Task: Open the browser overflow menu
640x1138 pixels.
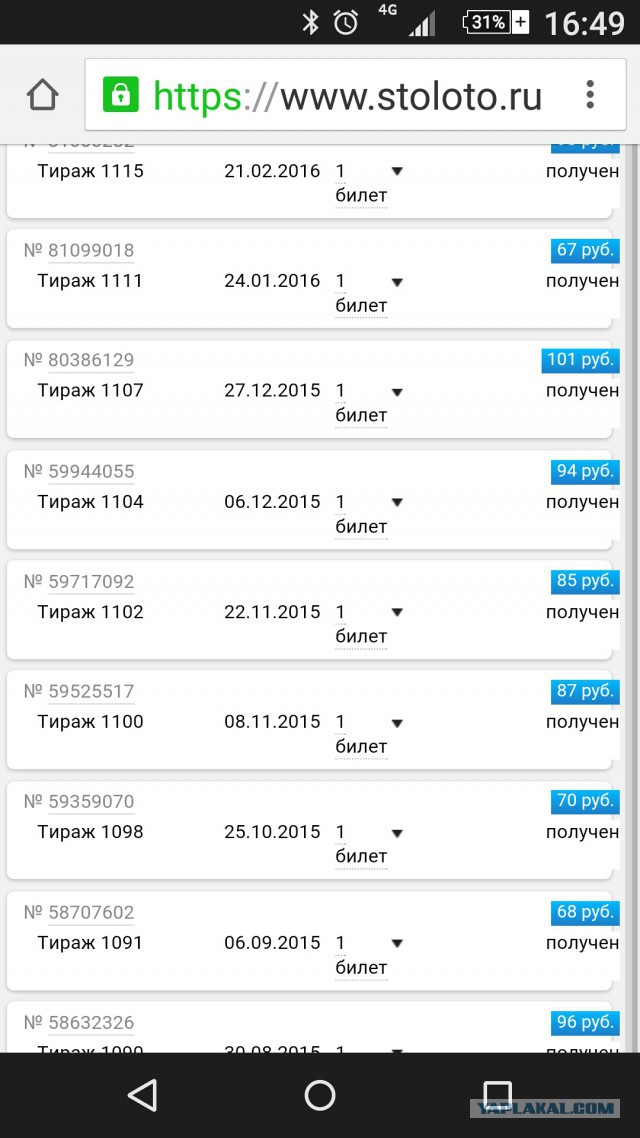Action: 590,96
